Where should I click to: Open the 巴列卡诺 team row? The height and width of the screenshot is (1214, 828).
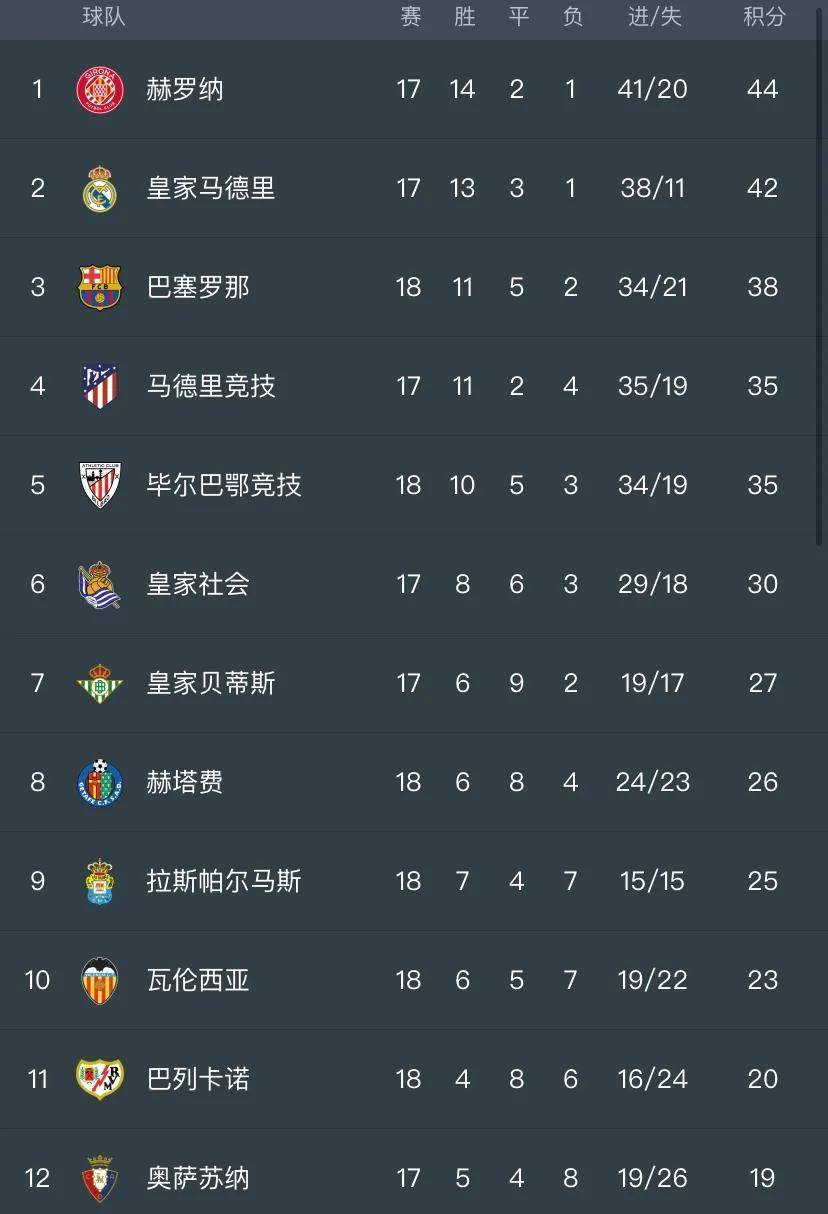click(198, 1079)
